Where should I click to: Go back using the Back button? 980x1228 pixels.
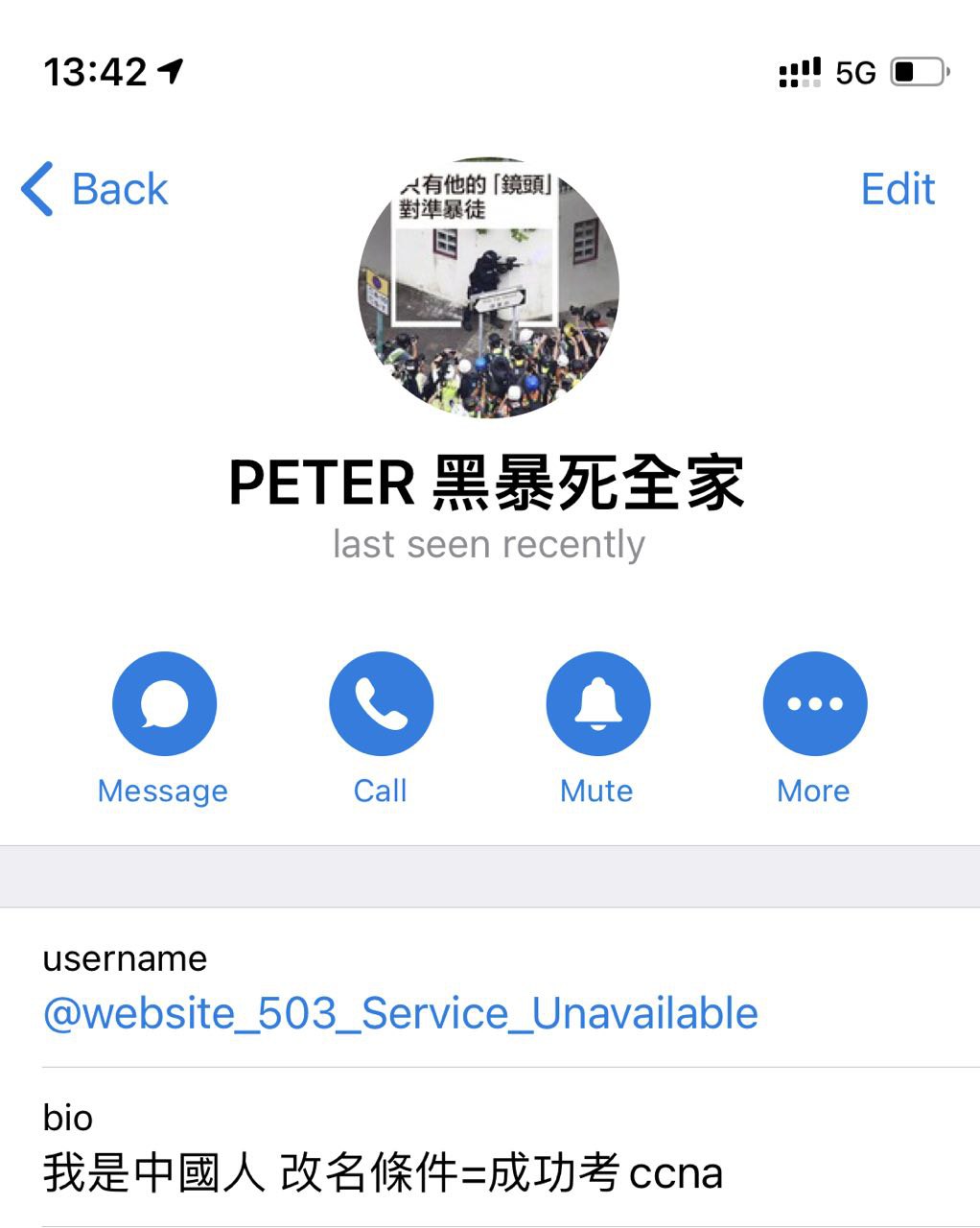tap(96, 189)
